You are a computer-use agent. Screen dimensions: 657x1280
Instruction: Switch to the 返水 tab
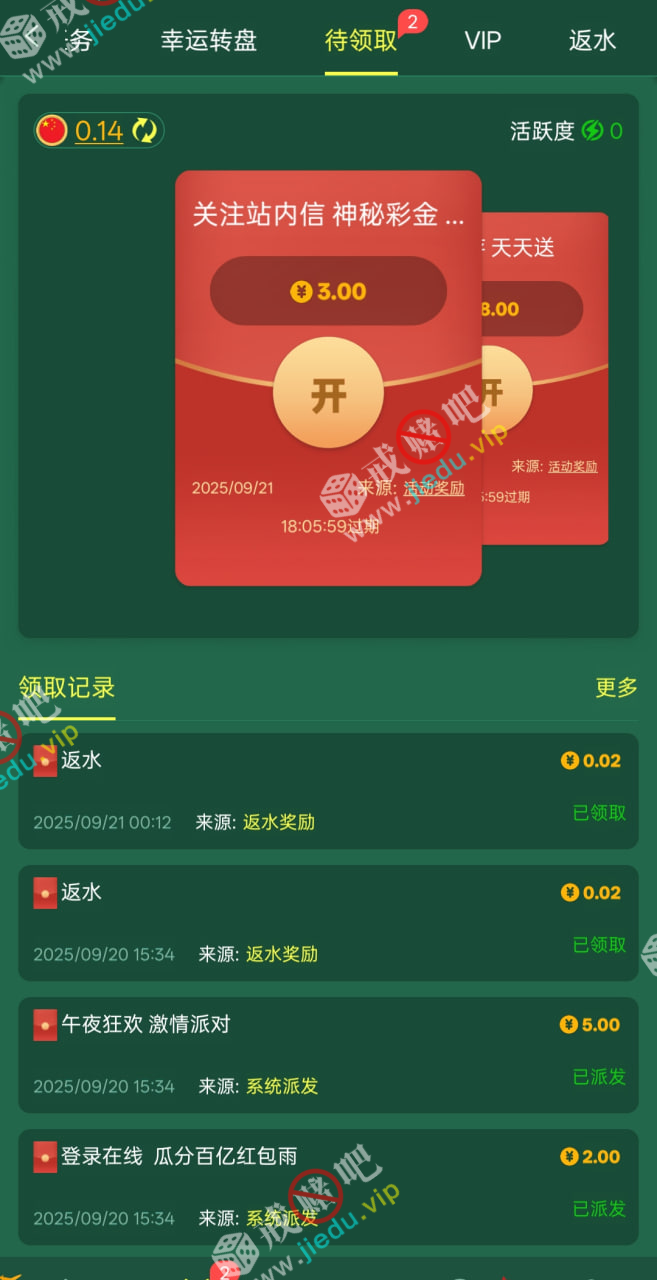point(592,41)
